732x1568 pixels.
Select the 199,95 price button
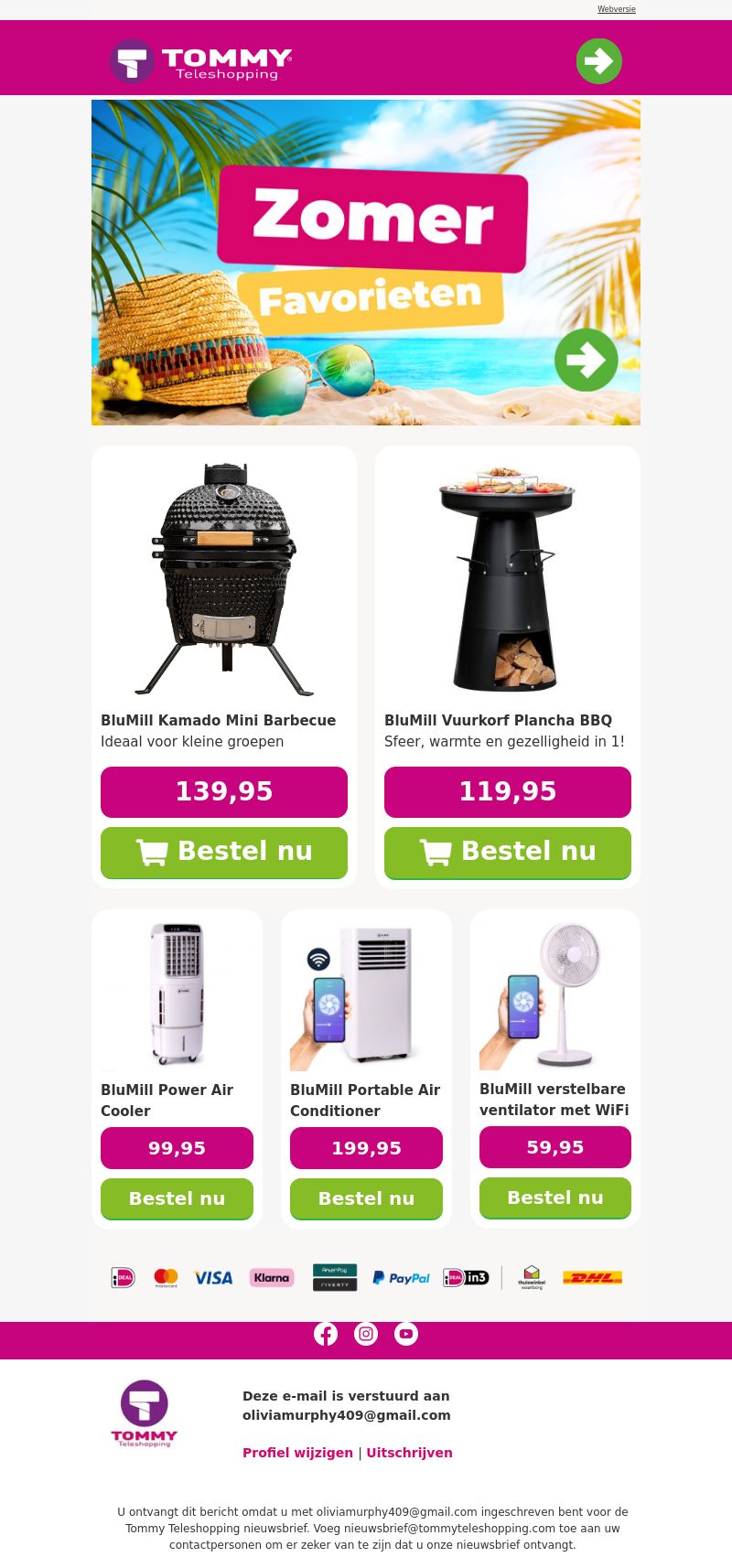366,1148
